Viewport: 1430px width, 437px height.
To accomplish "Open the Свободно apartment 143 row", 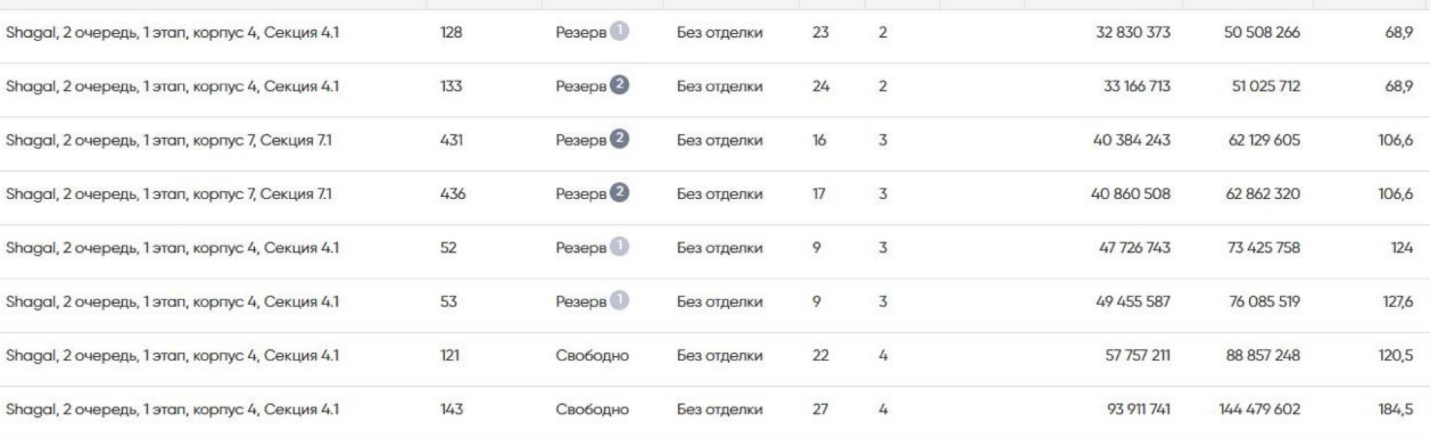I will [715, 410].
